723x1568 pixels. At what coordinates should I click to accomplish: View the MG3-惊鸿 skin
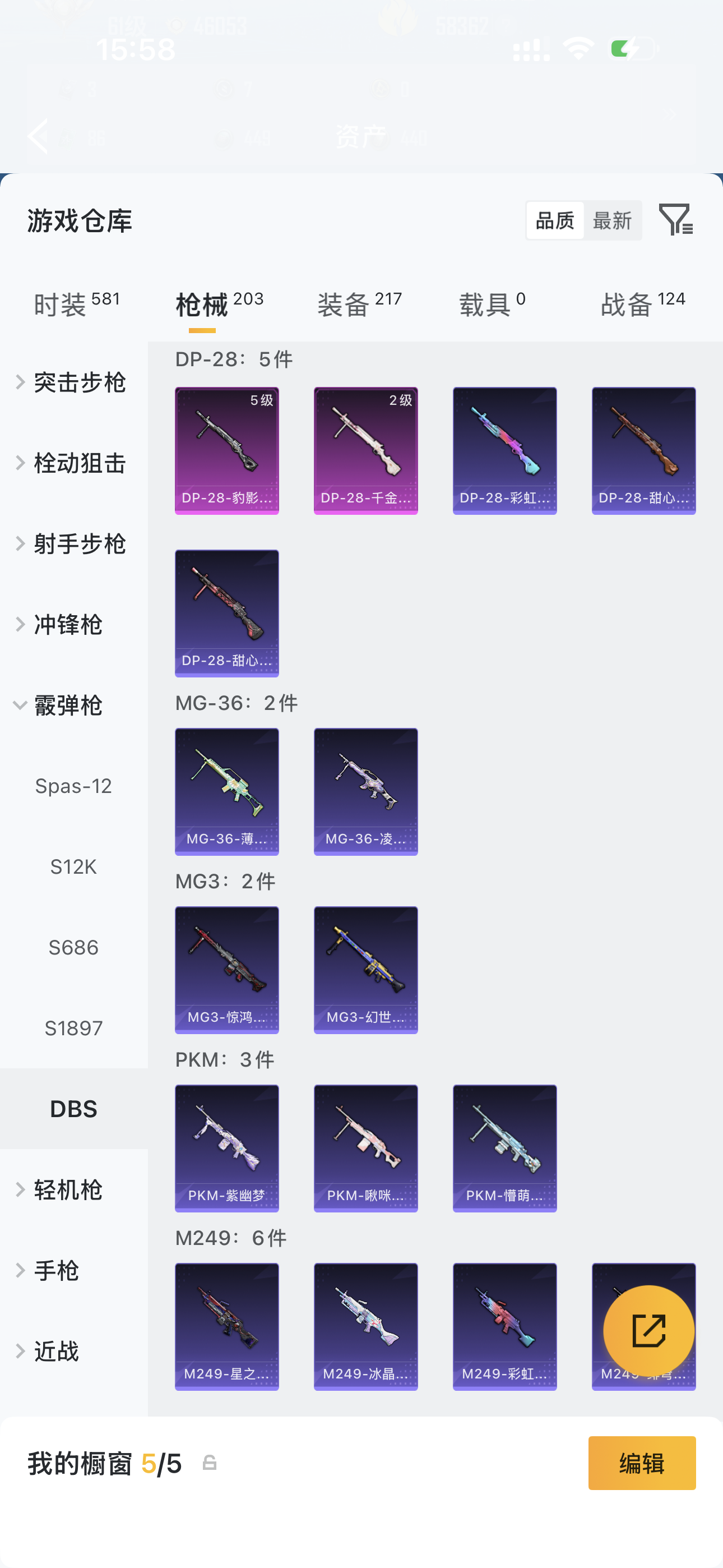tap(226, 970)
